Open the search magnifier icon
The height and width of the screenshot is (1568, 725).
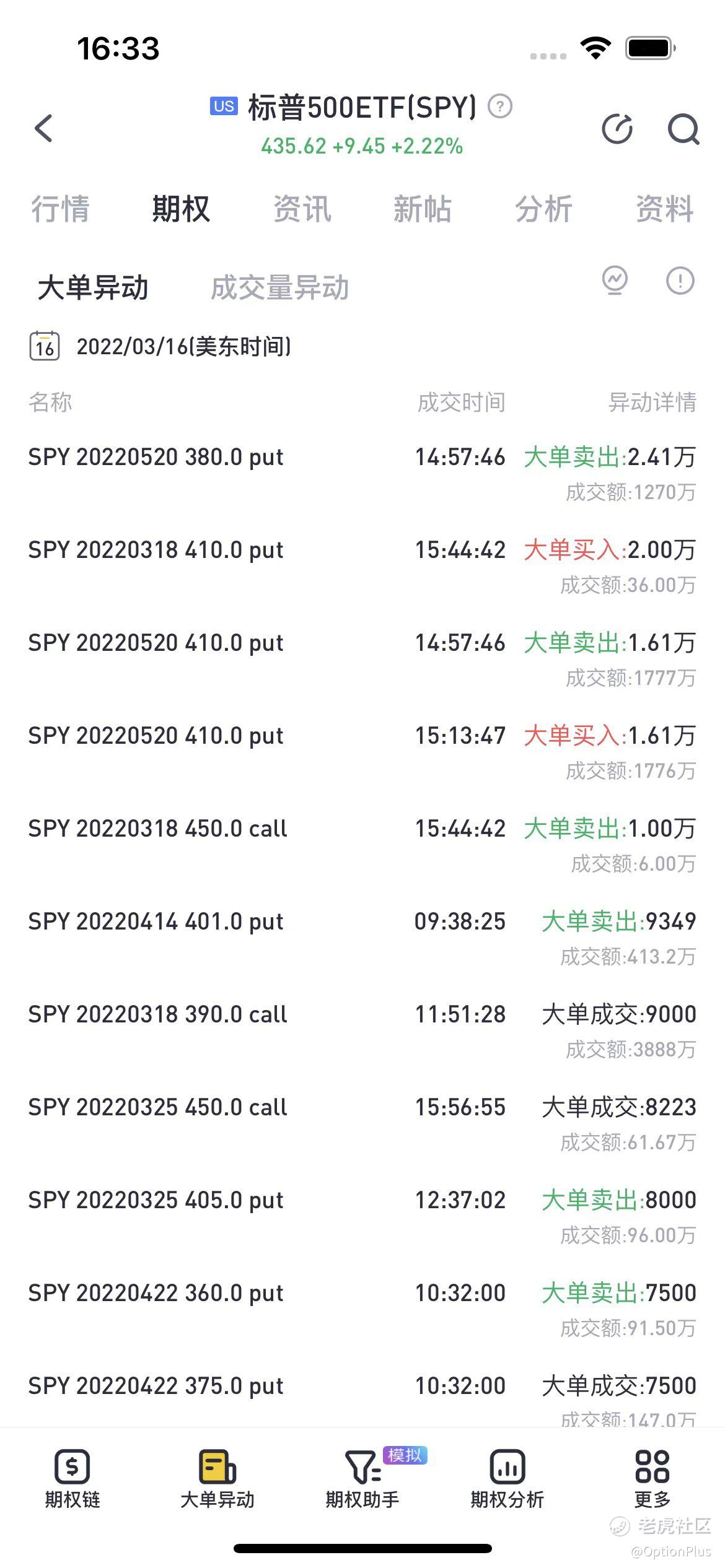click(683, 129)
